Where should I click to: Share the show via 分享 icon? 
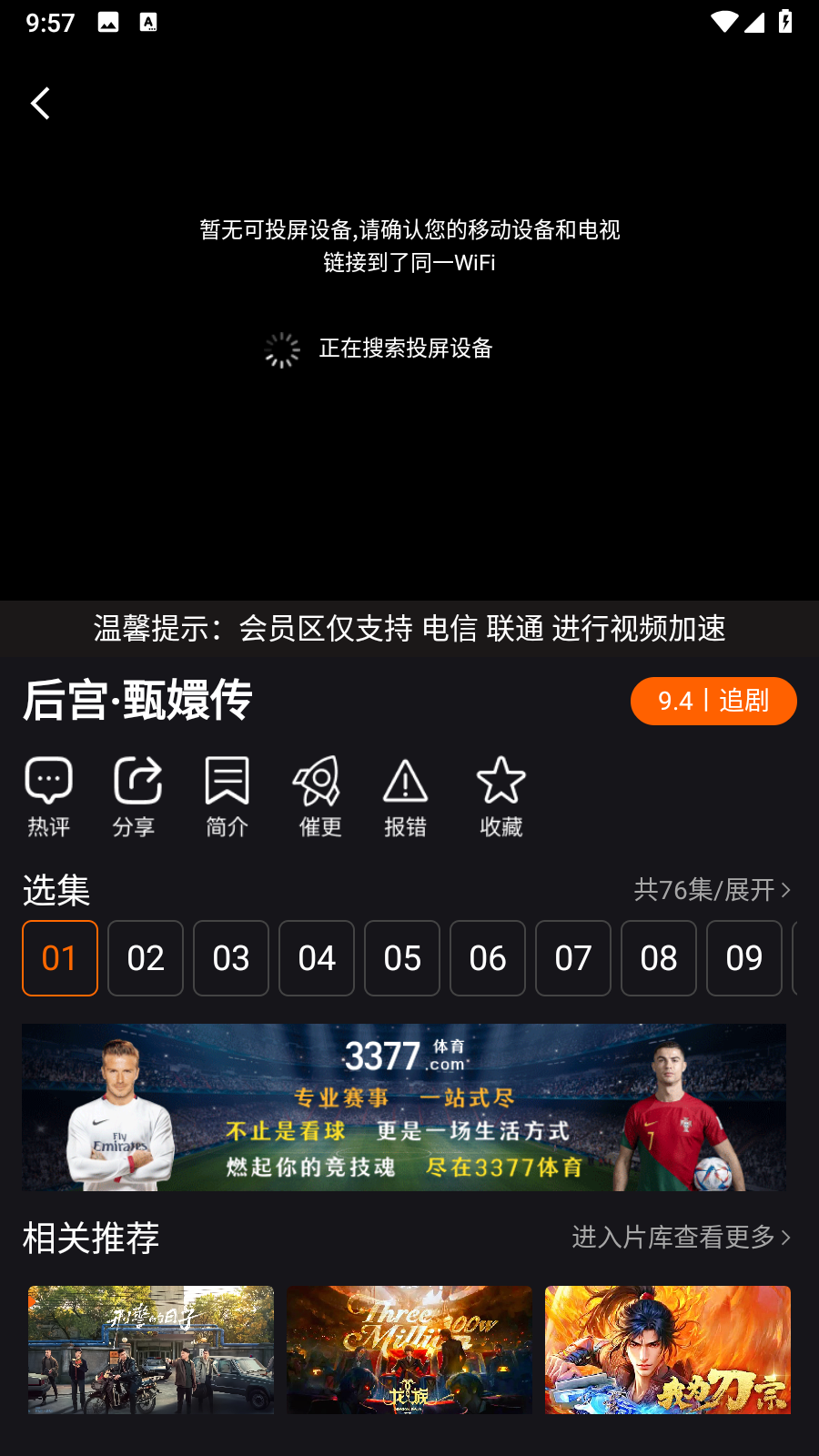137,796
